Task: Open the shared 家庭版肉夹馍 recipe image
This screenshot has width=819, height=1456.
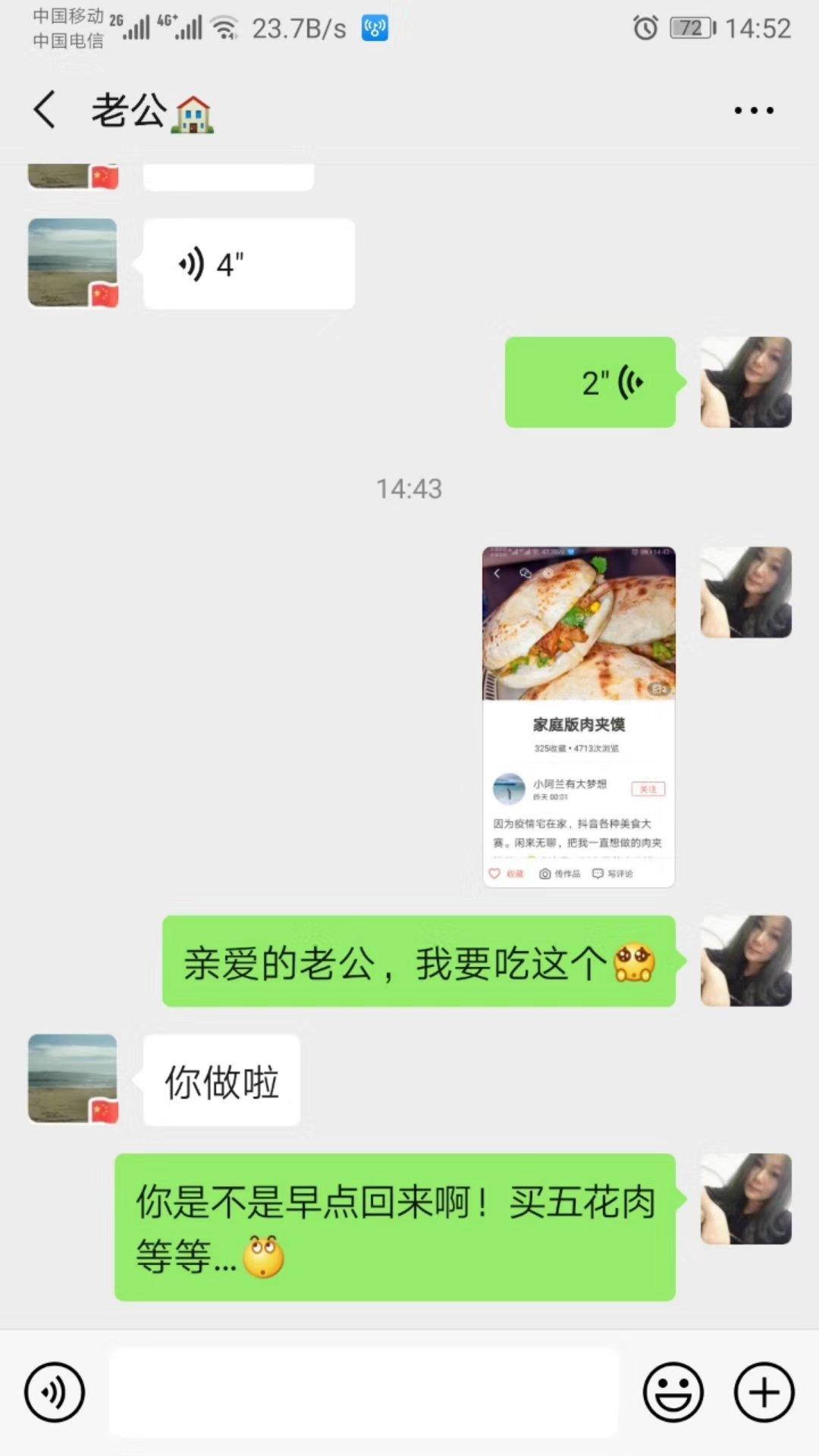Action: point(579,717)
